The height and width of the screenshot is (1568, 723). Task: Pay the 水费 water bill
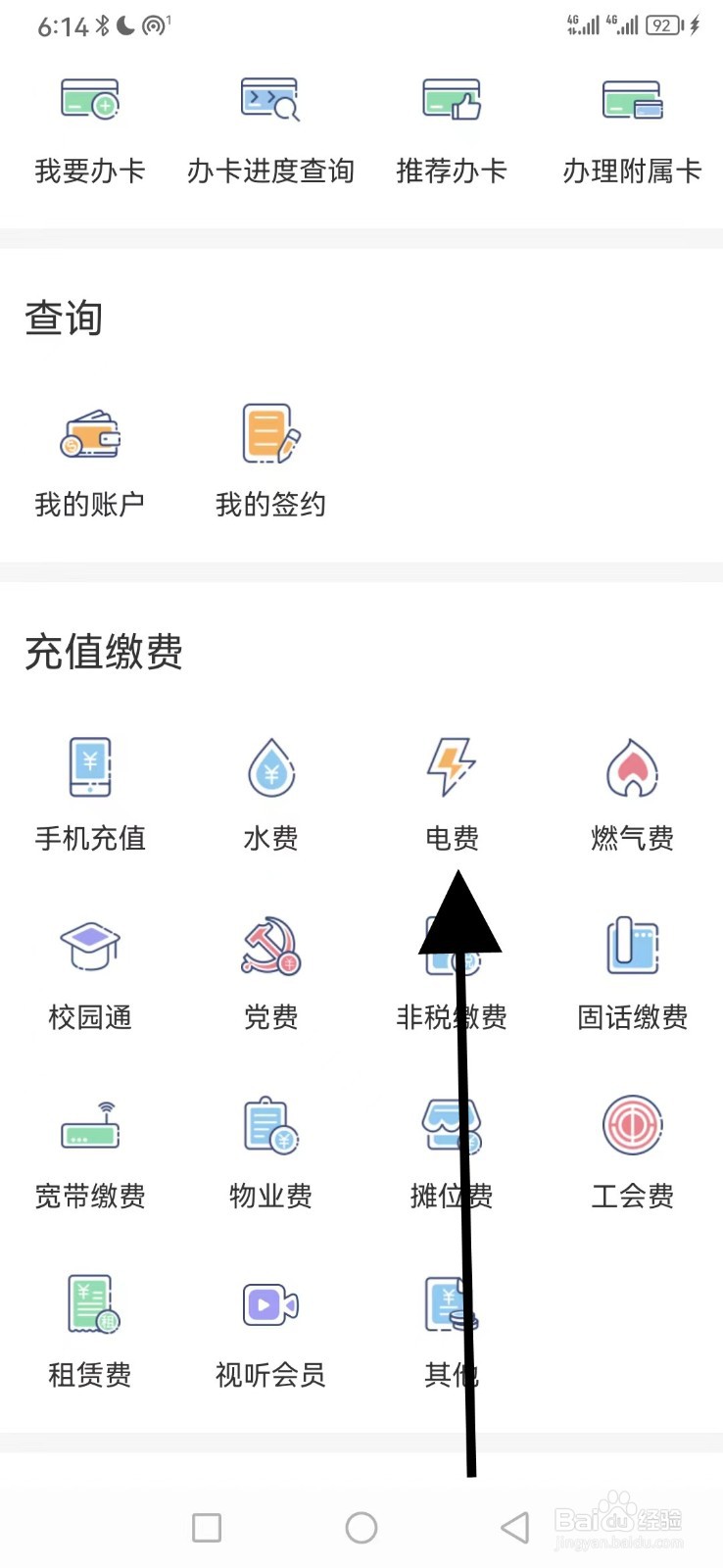click(270, 796)
